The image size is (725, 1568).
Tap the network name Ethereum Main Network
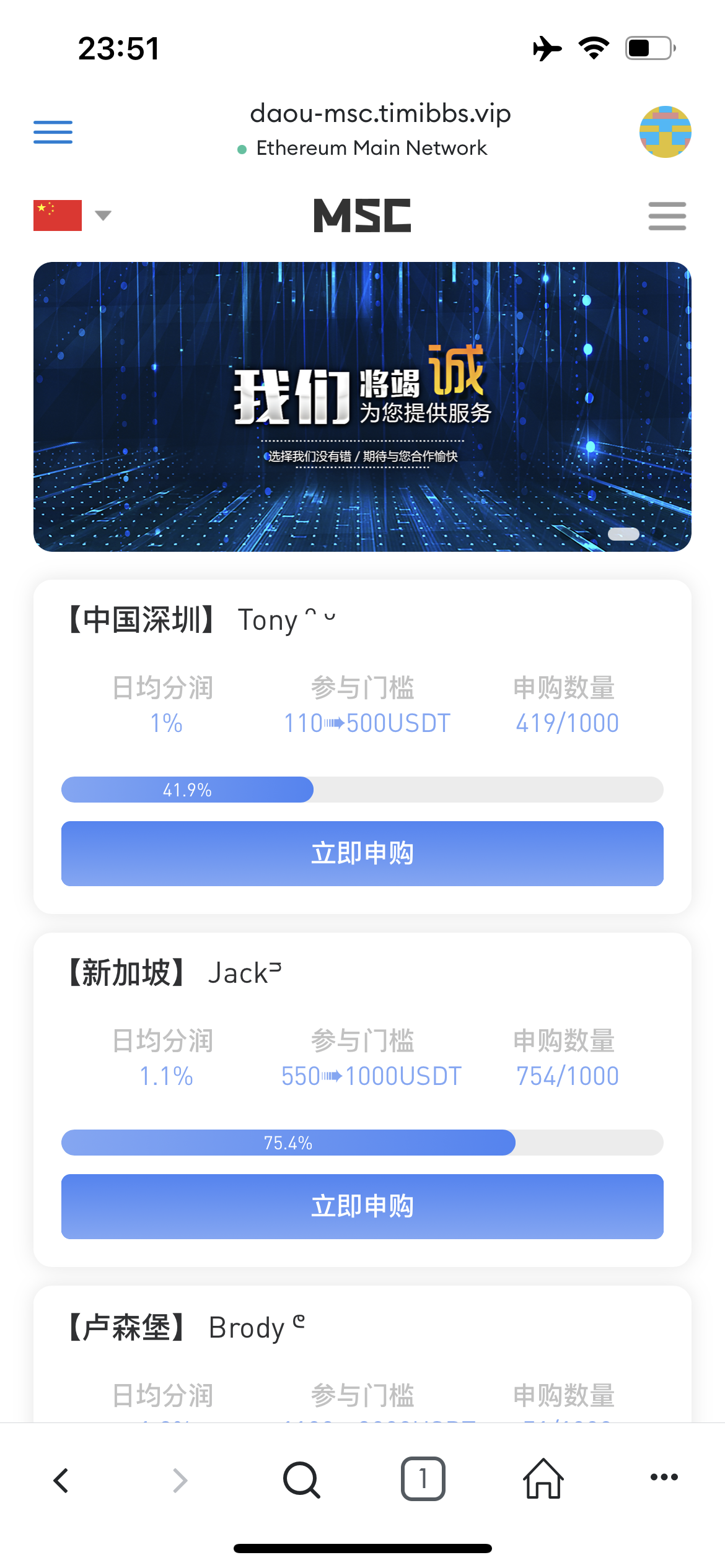(371, 148)
